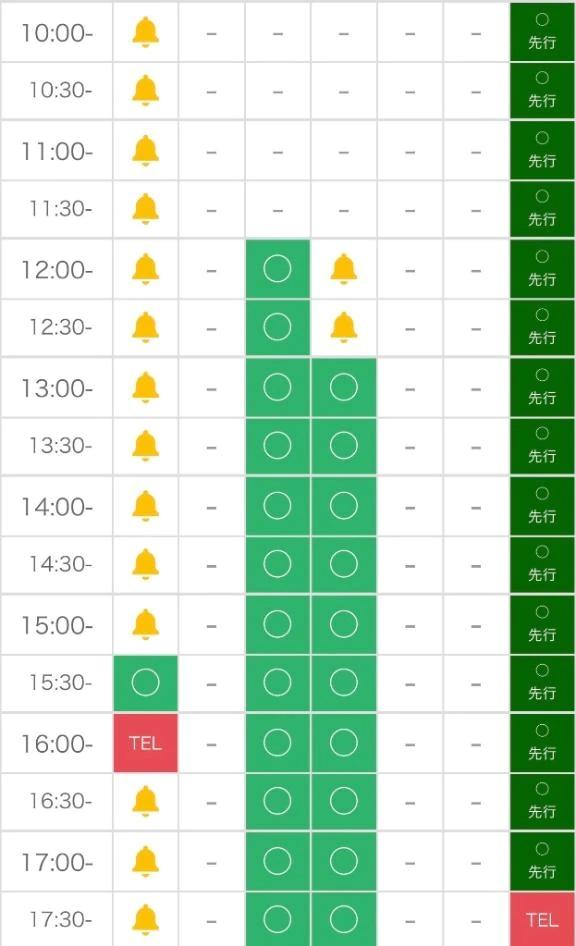Tap the bell in the 16:30 row
This screenshot has width=576, height=946.
click(x=145, y=801)
